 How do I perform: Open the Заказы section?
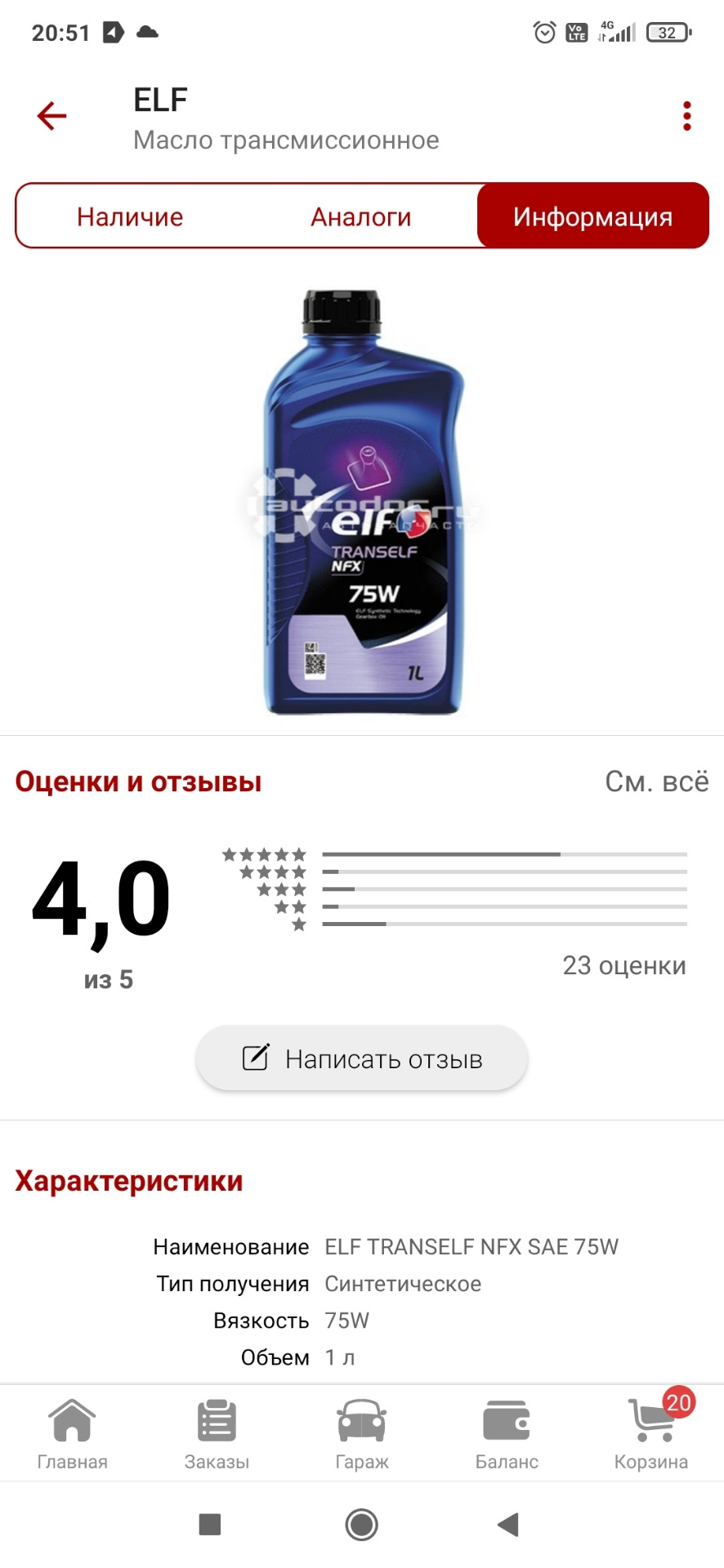pyautogui.click(x=217, y=1434)
